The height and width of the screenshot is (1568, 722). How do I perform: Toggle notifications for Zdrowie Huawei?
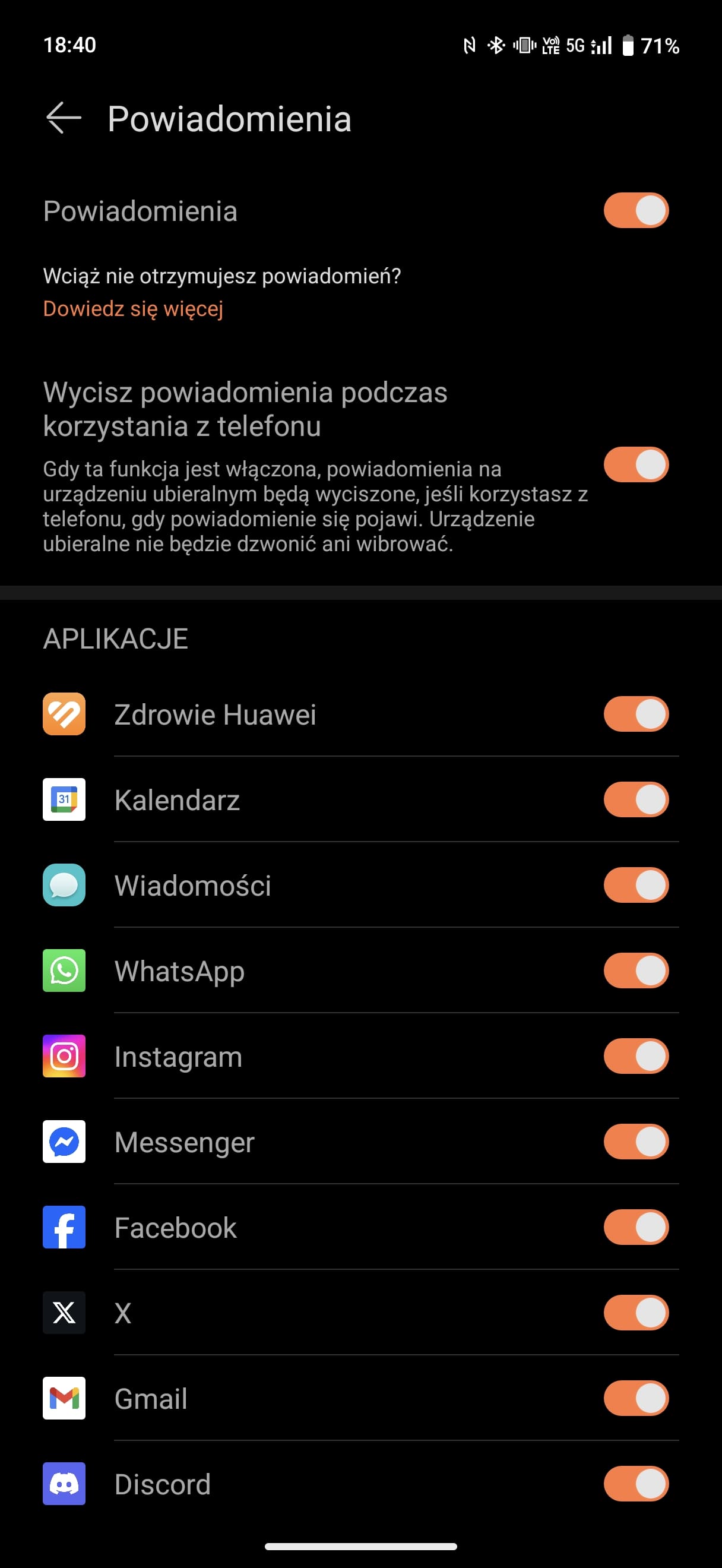(x=636, y=714)
